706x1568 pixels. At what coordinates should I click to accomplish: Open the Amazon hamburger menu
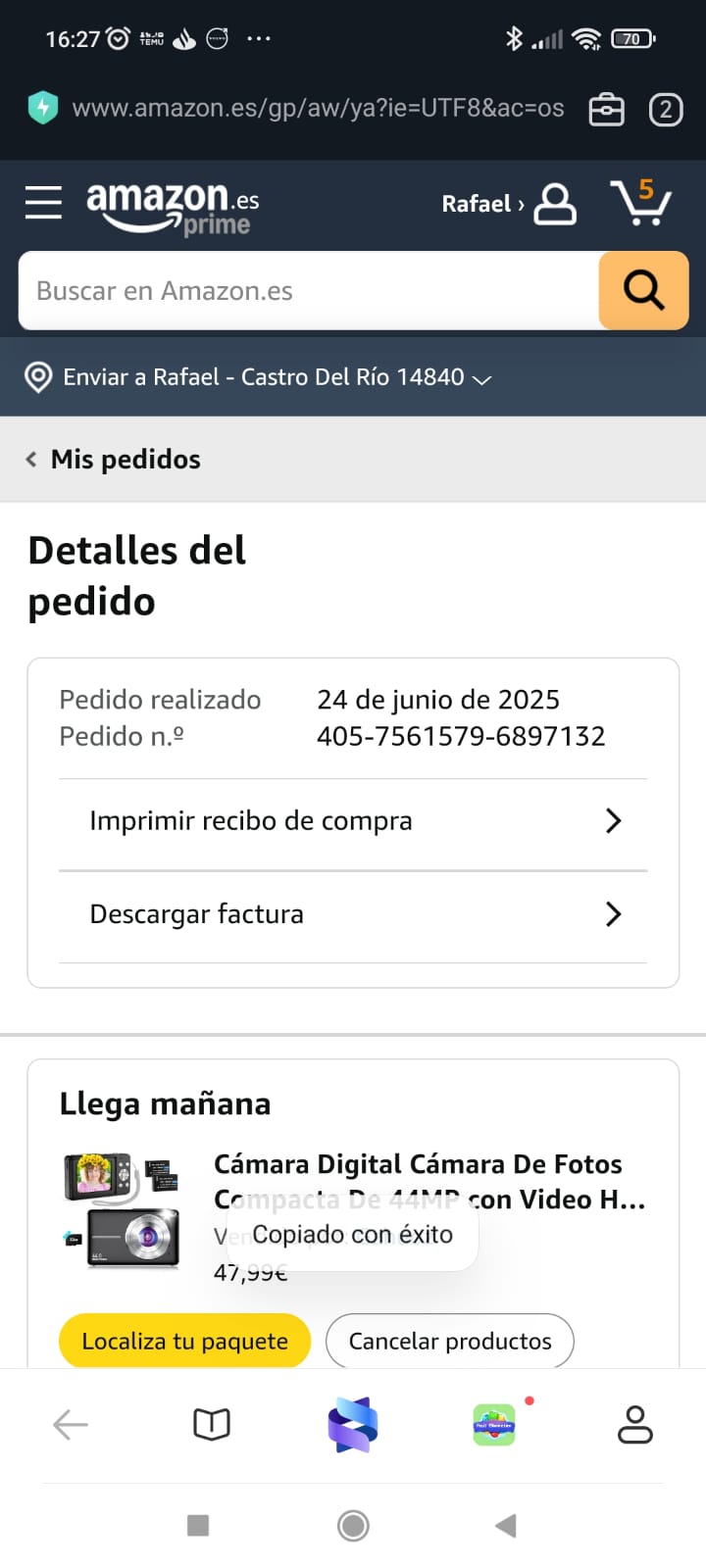43,203
